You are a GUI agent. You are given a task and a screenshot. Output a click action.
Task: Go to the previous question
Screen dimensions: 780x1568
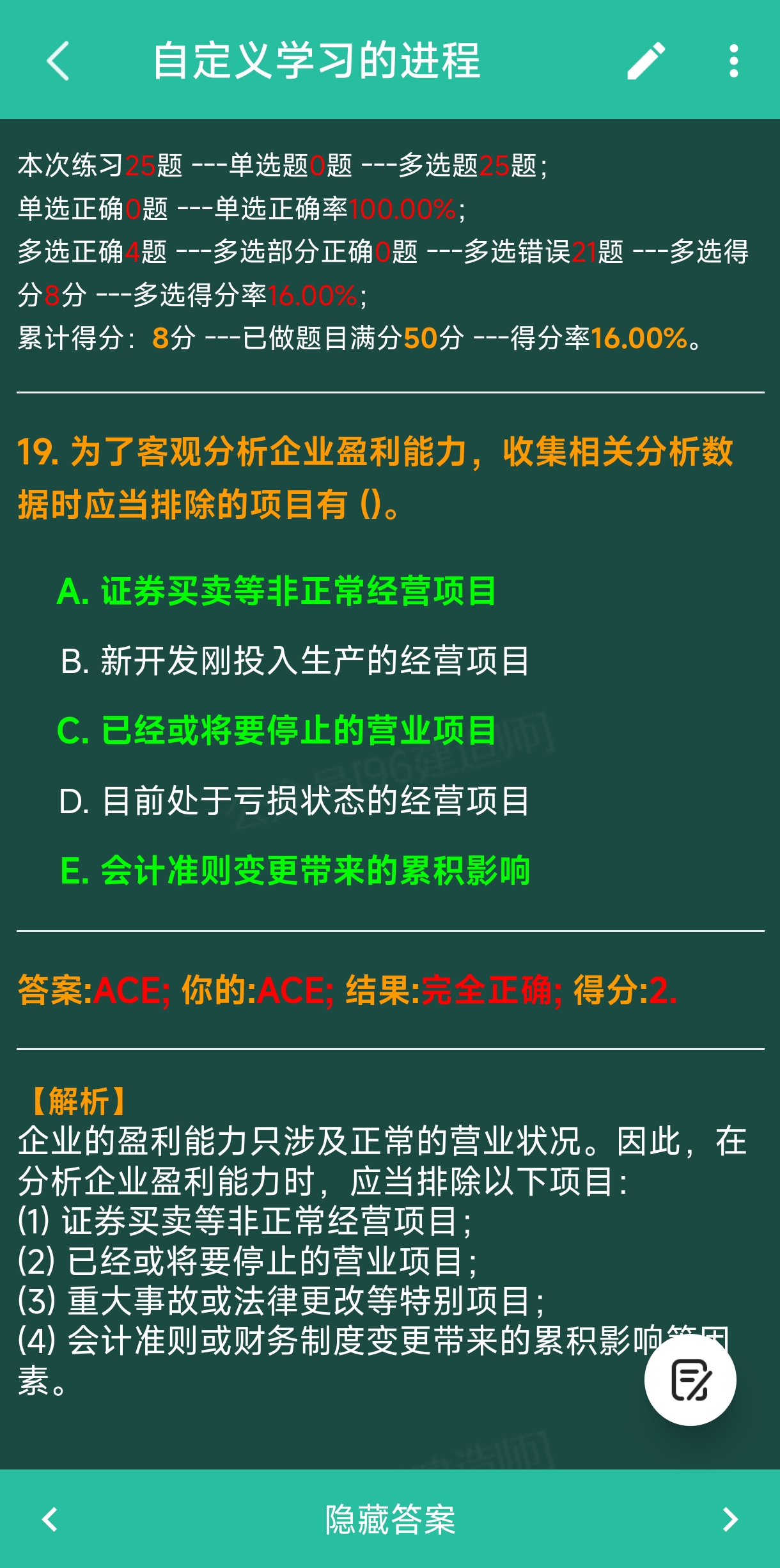pos(50,1519)
